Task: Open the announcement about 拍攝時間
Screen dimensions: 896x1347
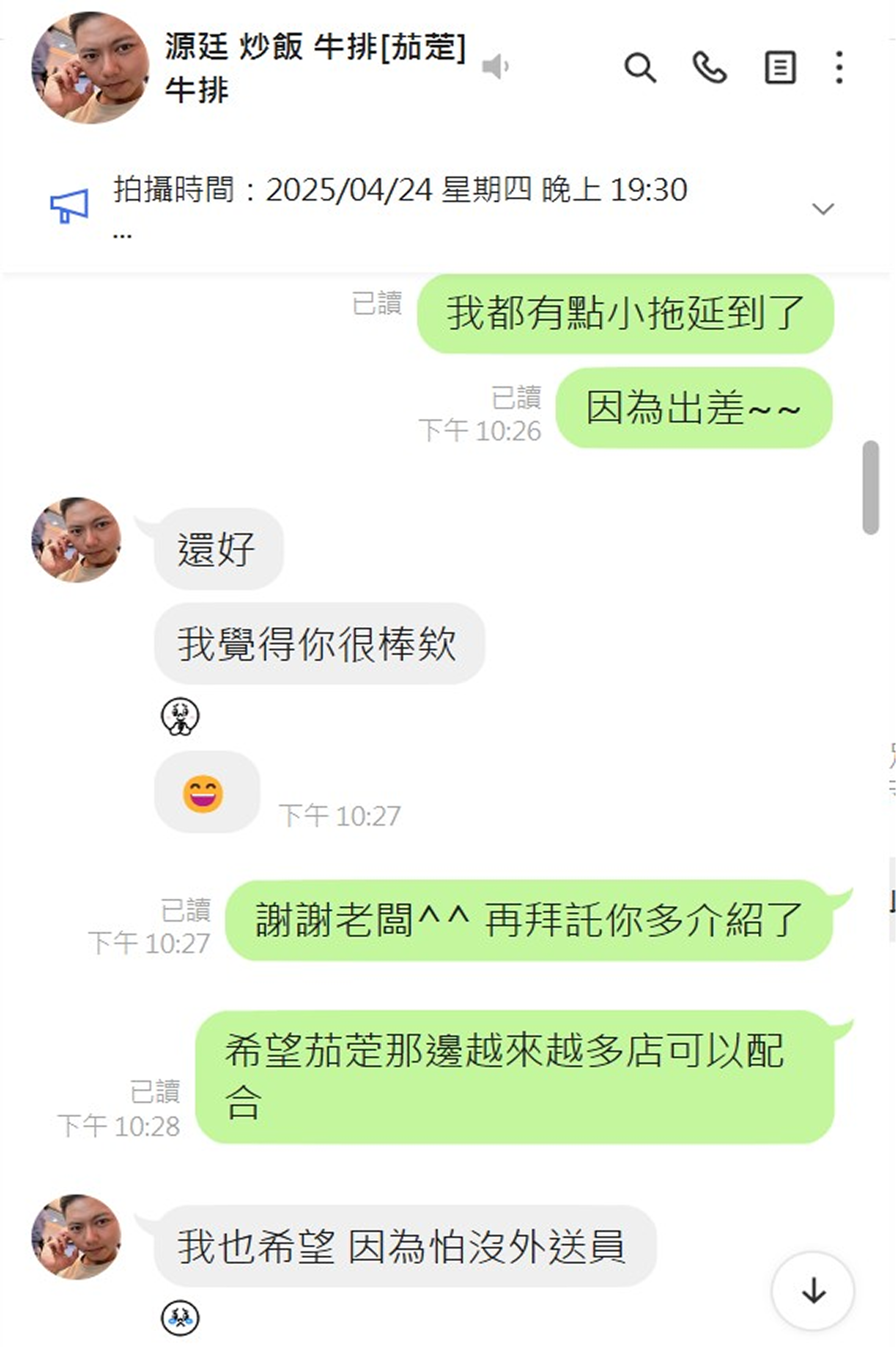Action: click(400, 190)
